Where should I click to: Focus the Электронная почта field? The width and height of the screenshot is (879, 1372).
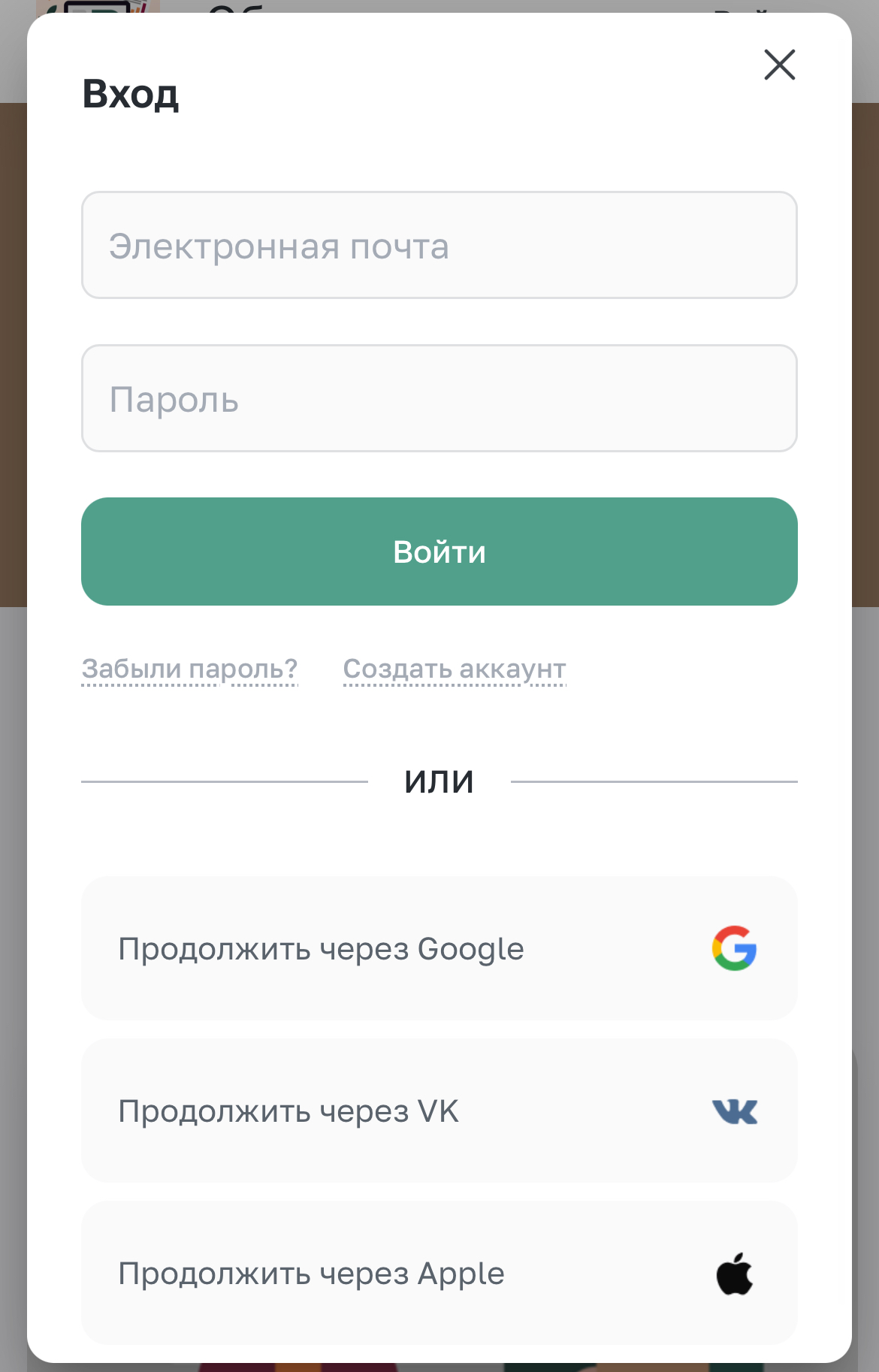[439, 246]
